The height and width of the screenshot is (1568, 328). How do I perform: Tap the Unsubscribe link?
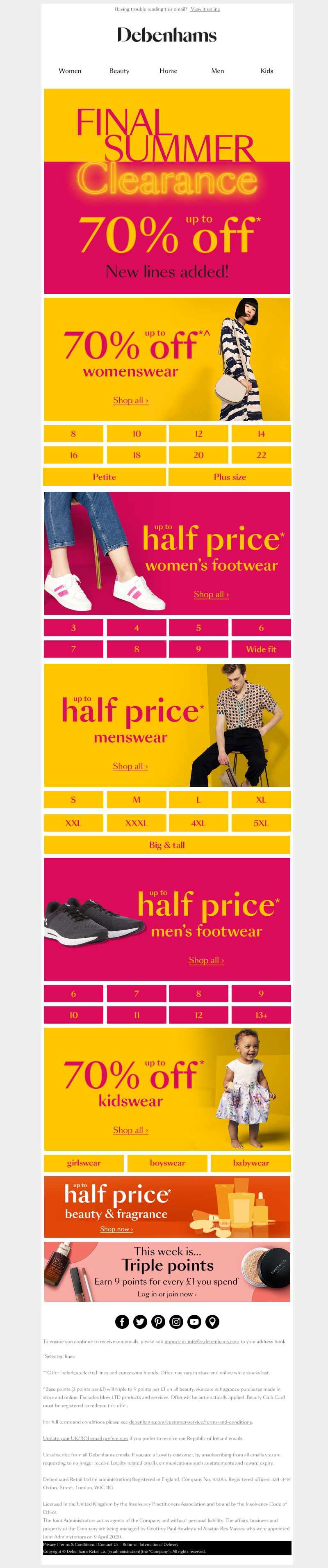(56, 1454)
